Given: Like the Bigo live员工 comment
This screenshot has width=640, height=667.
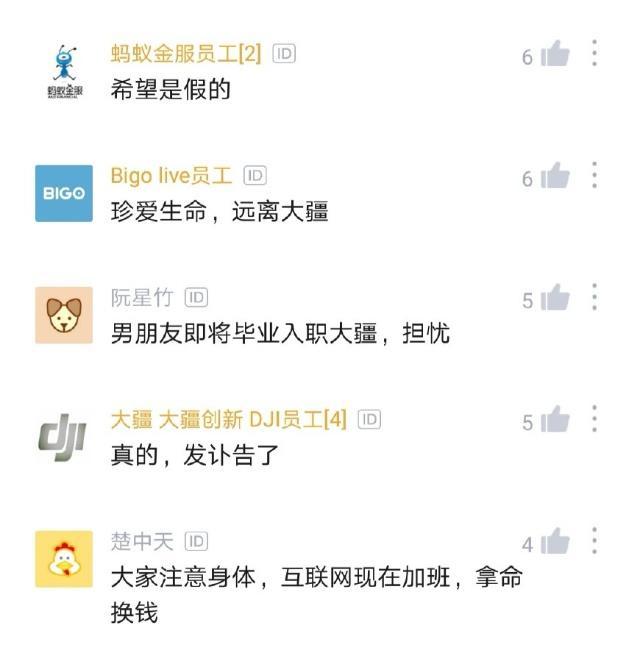Looking at the screenshot, I should pos(555,177).
